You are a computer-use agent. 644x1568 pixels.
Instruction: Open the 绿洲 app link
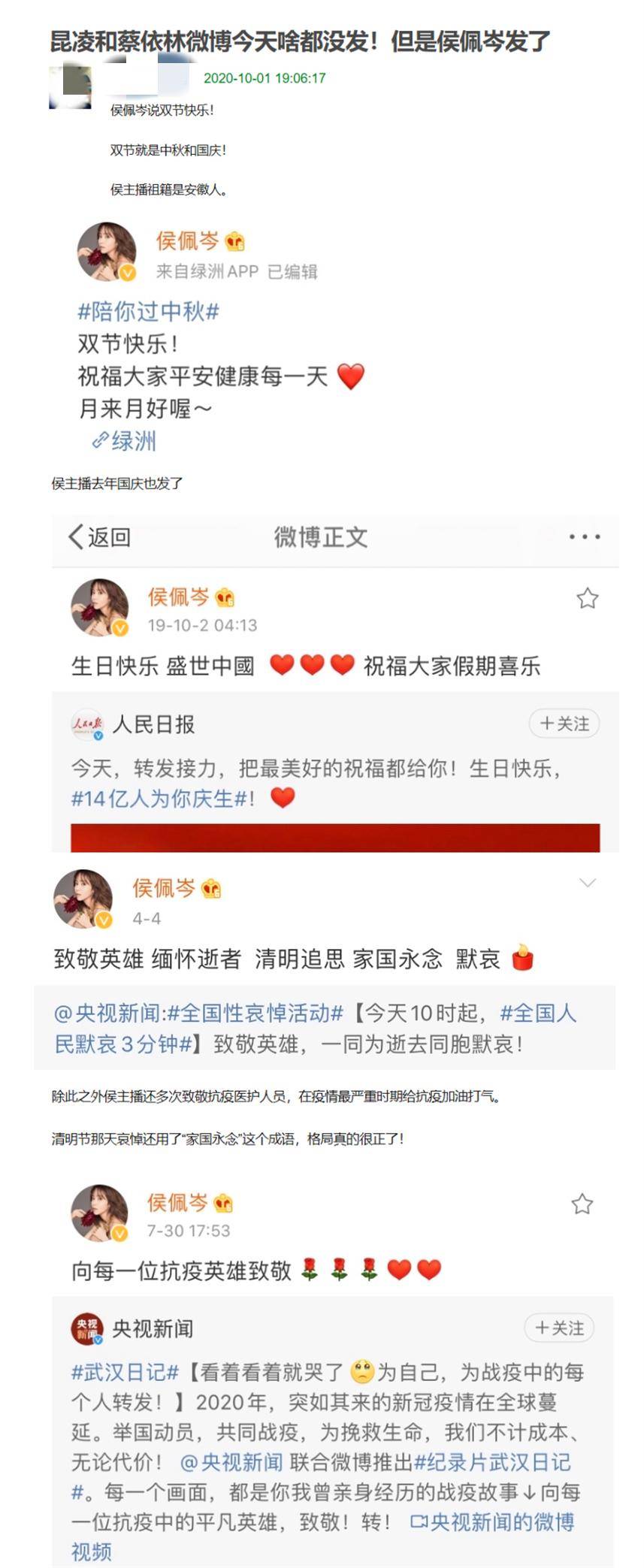pyautogui.click(x=126, y=442)
